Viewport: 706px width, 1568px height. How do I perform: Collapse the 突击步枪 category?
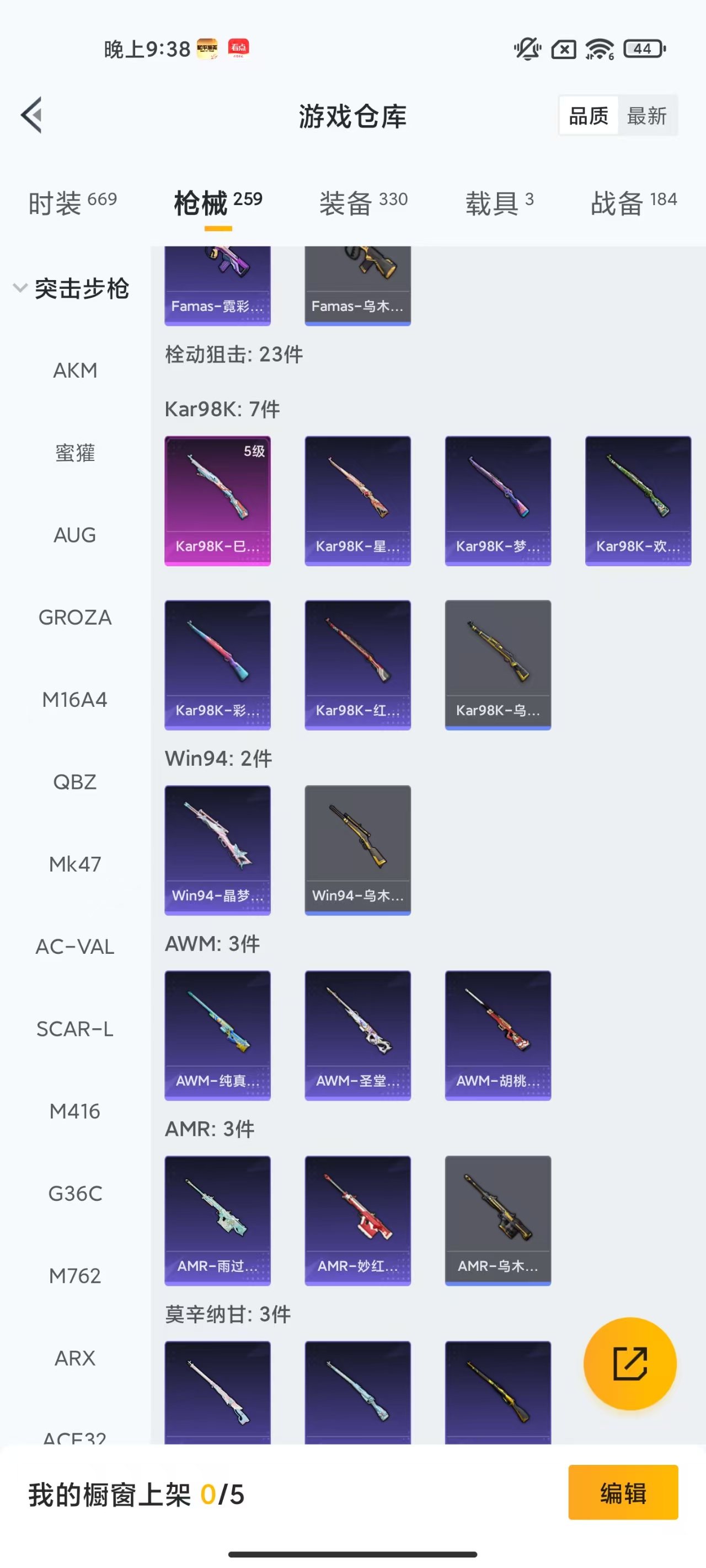(x=82, y=289)
